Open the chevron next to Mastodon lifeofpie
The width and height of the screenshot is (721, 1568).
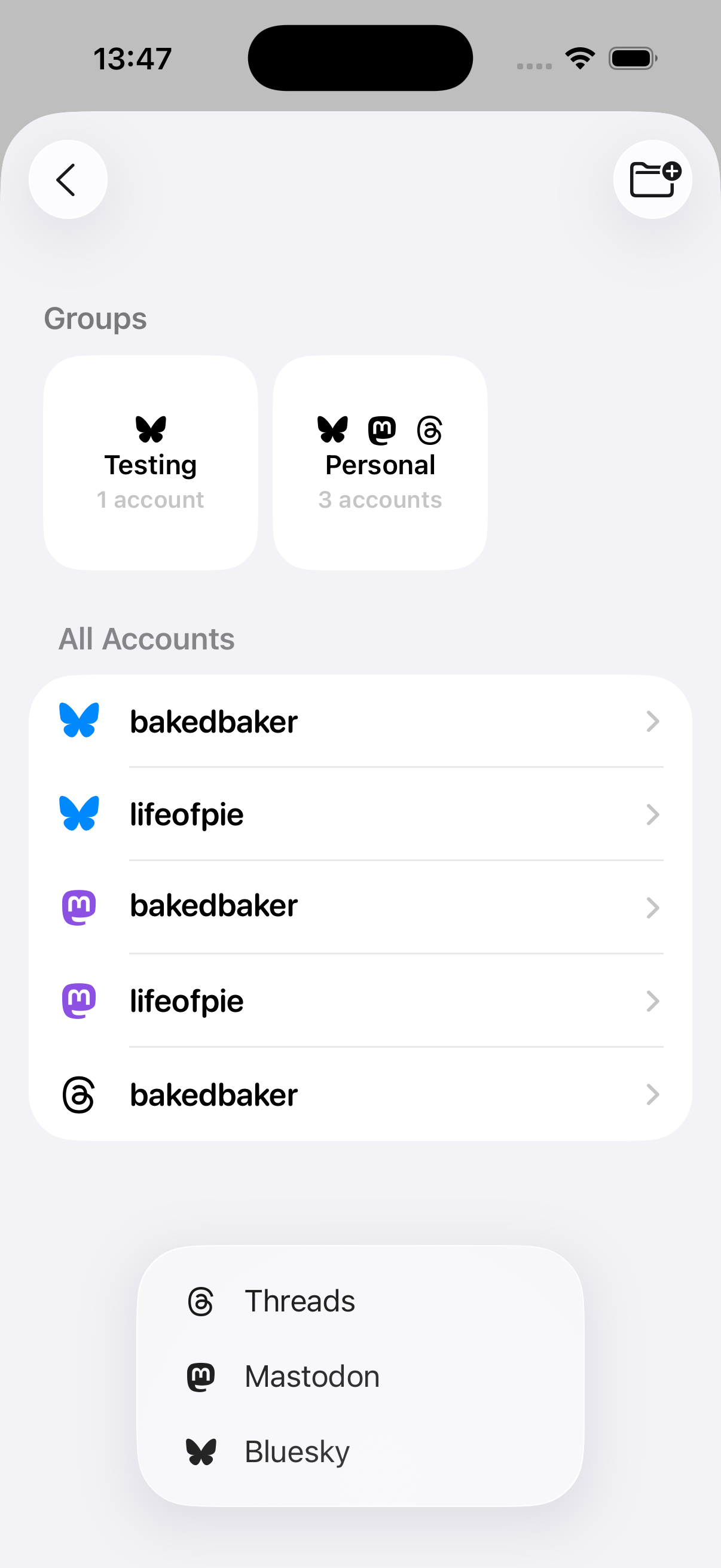(653, 1000)
